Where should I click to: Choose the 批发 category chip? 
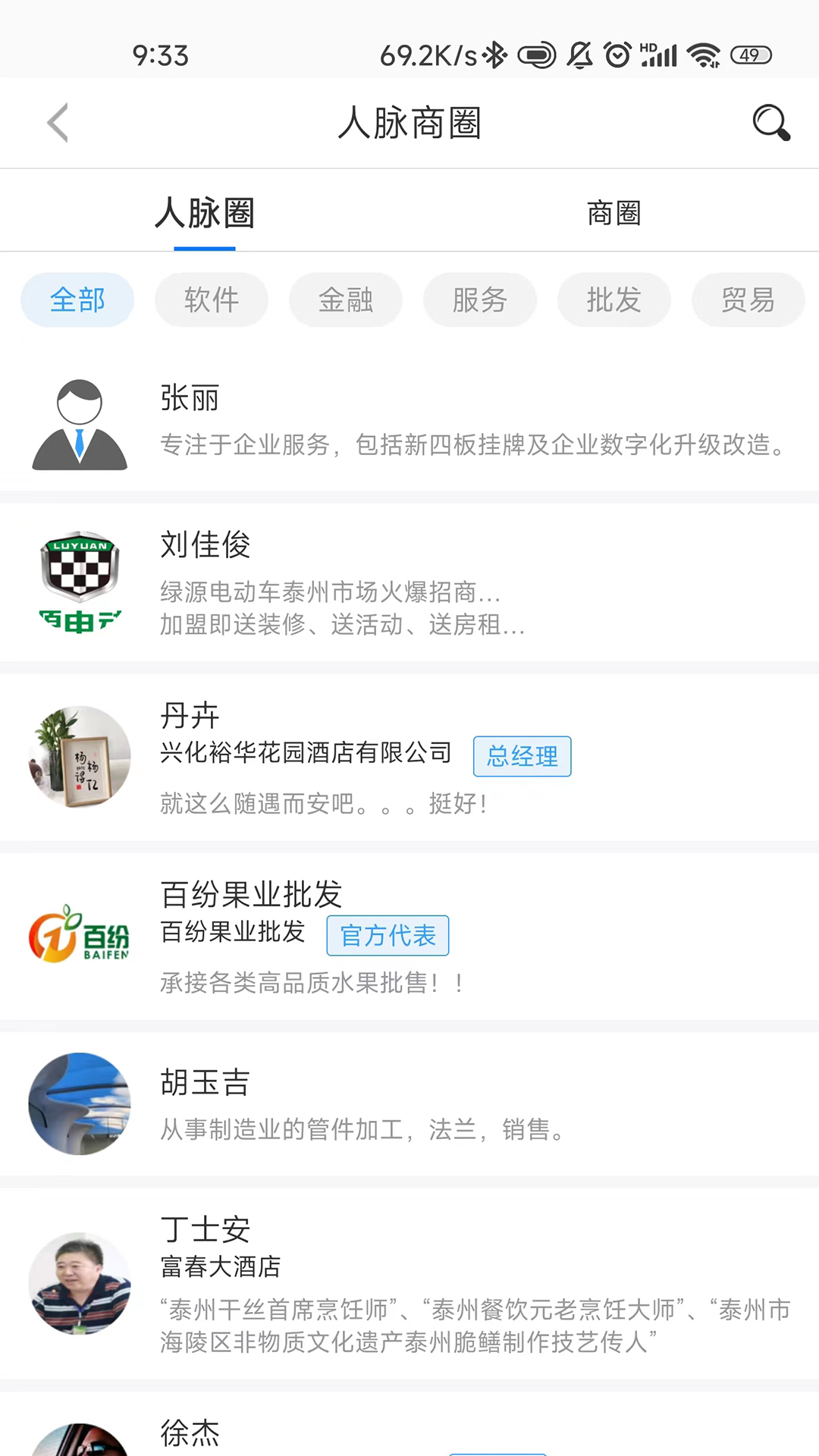coord(614,300)
